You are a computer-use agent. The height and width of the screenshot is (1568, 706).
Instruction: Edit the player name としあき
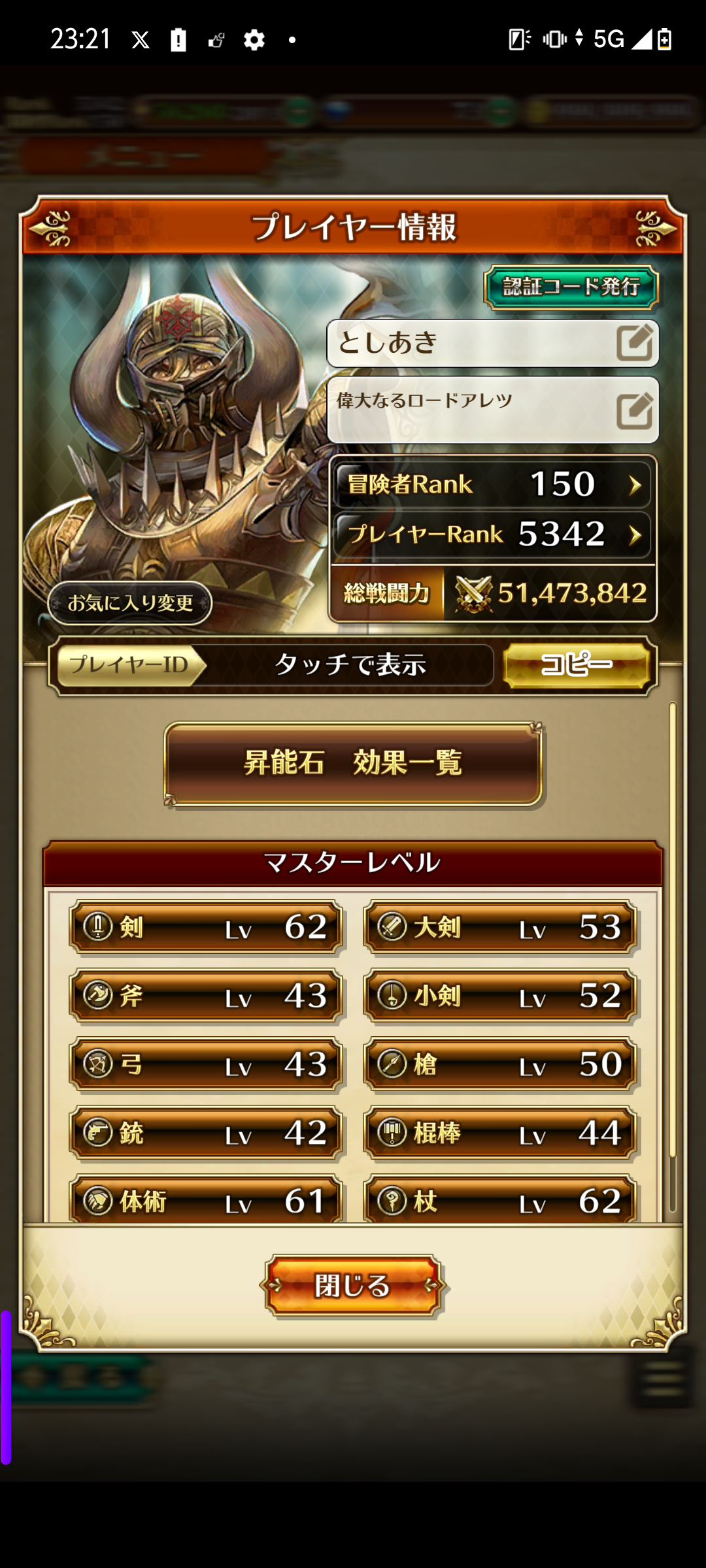click(x=634, y=342)
